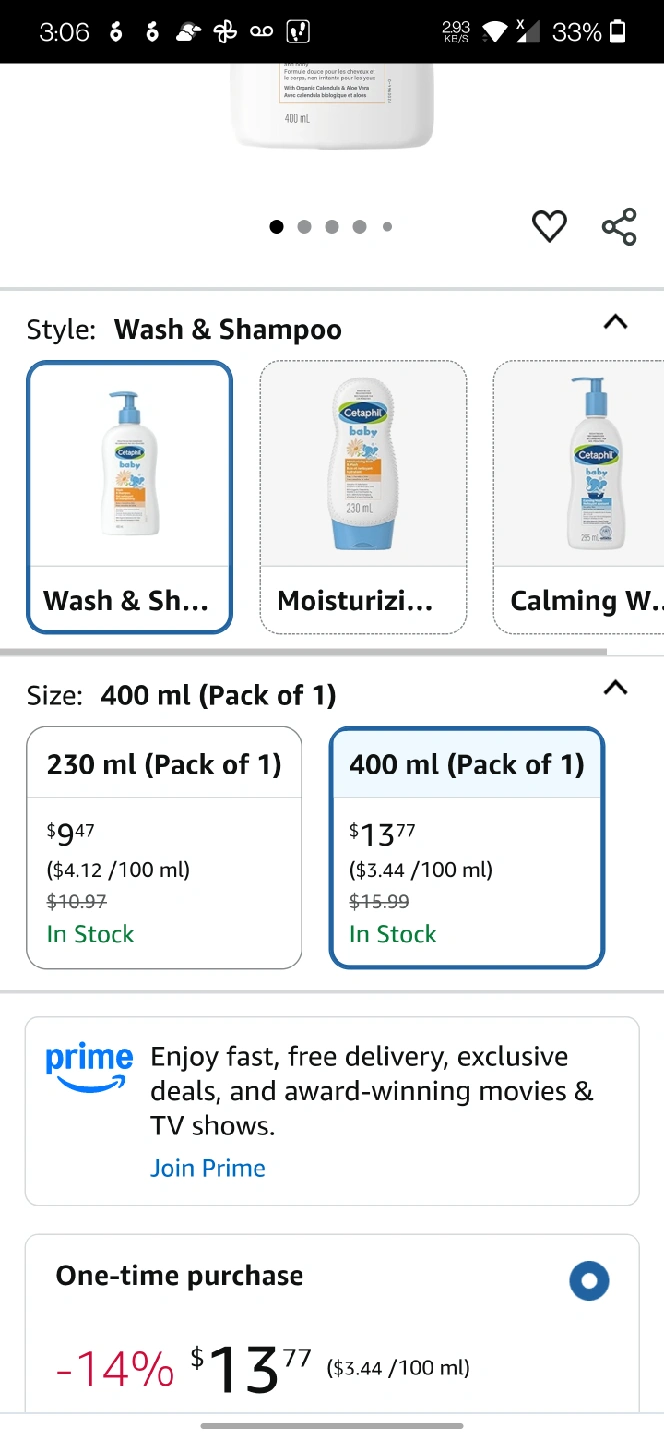Collapse the Size section chevron

coord(616,687)
